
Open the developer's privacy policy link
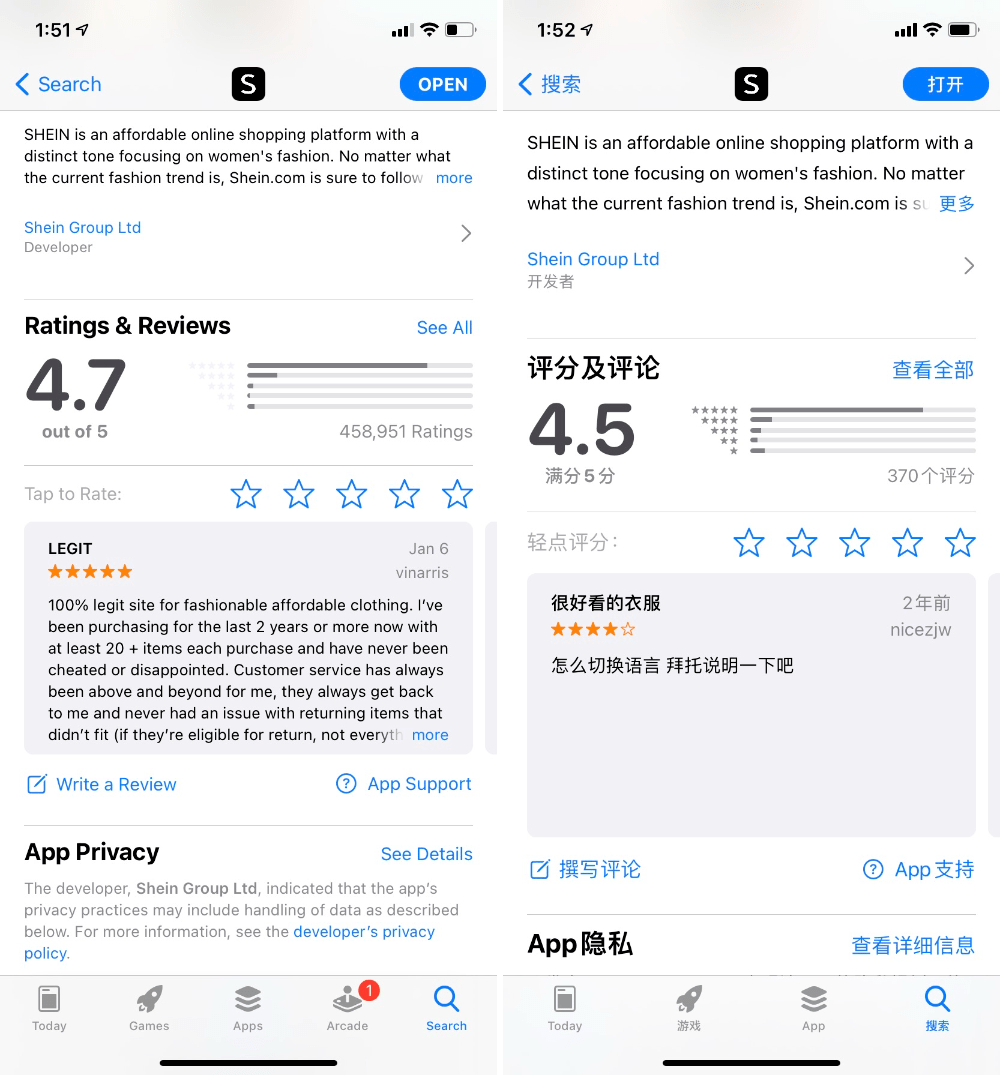(363, 932)
